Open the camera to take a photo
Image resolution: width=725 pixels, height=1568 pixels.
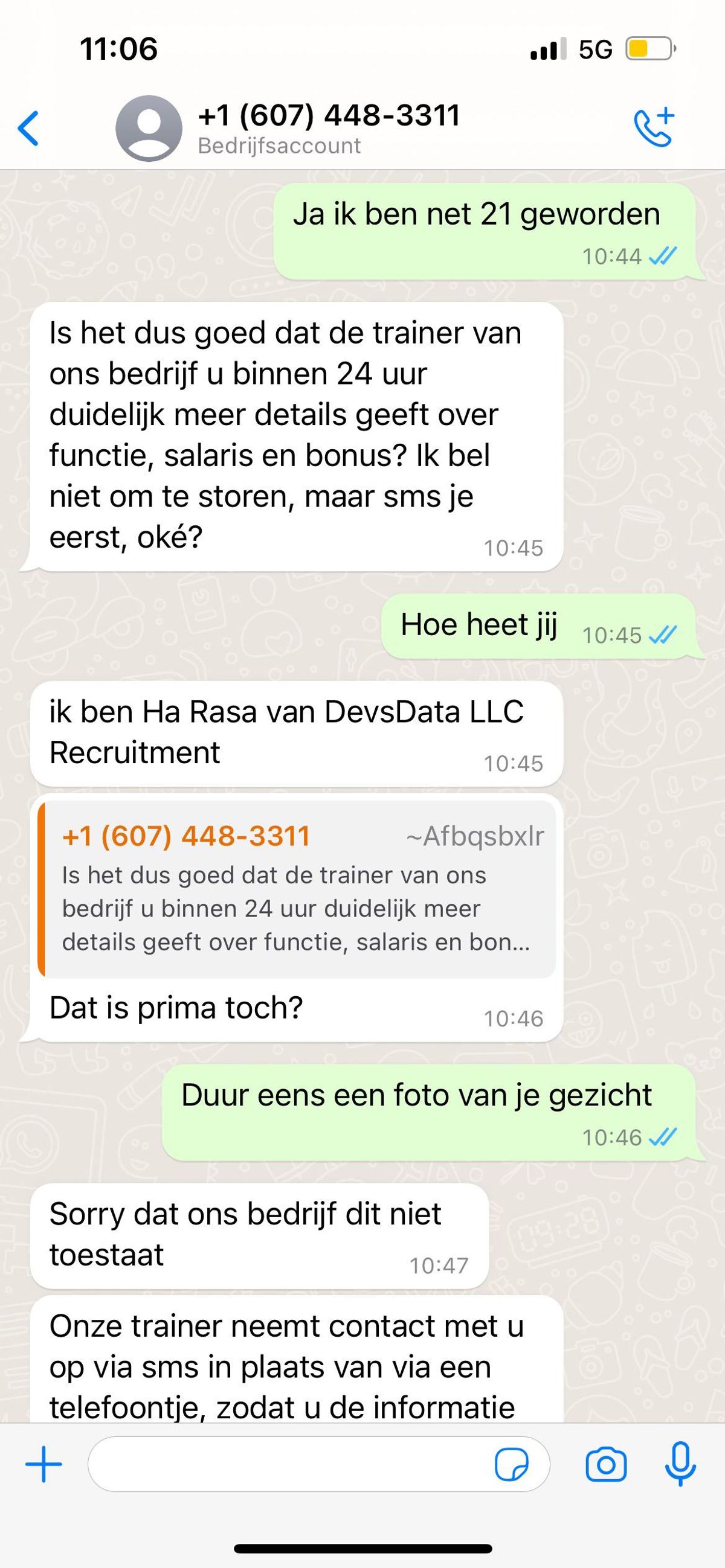(x=605, y=1464)
